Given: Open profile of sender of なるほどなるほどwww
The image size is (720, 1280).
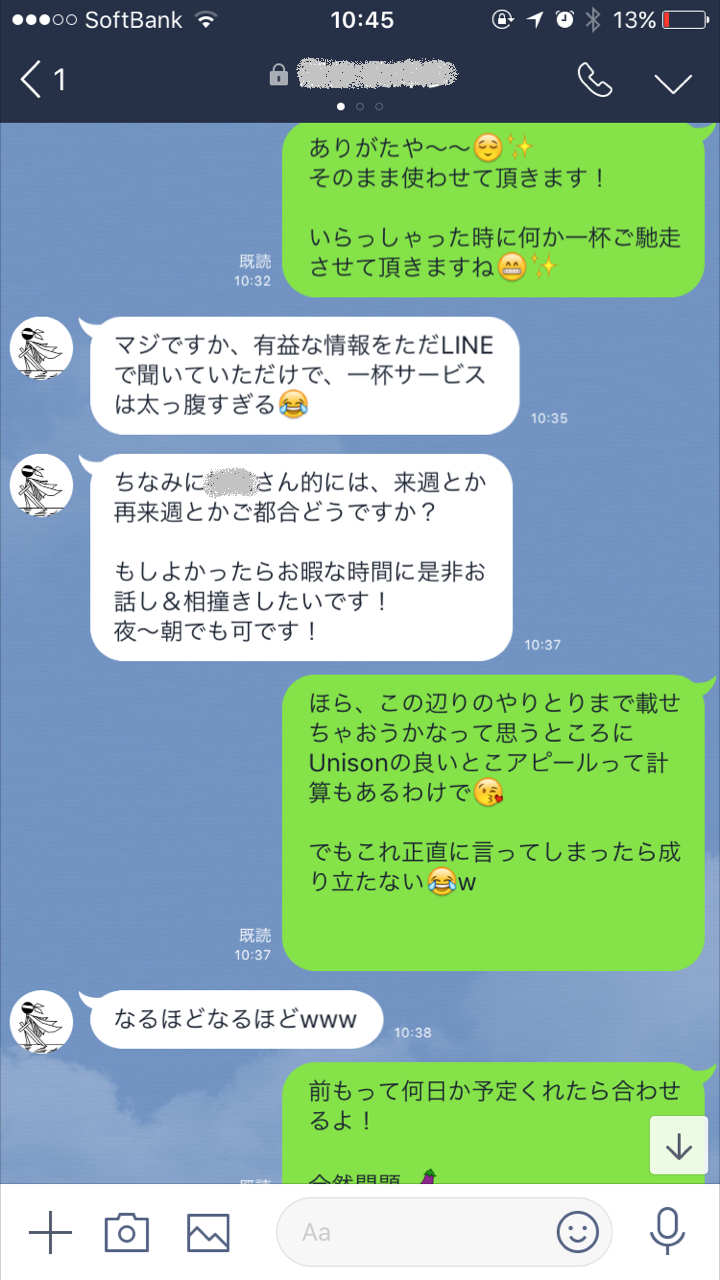Looking at the screenshot, I should (41, 1021).
